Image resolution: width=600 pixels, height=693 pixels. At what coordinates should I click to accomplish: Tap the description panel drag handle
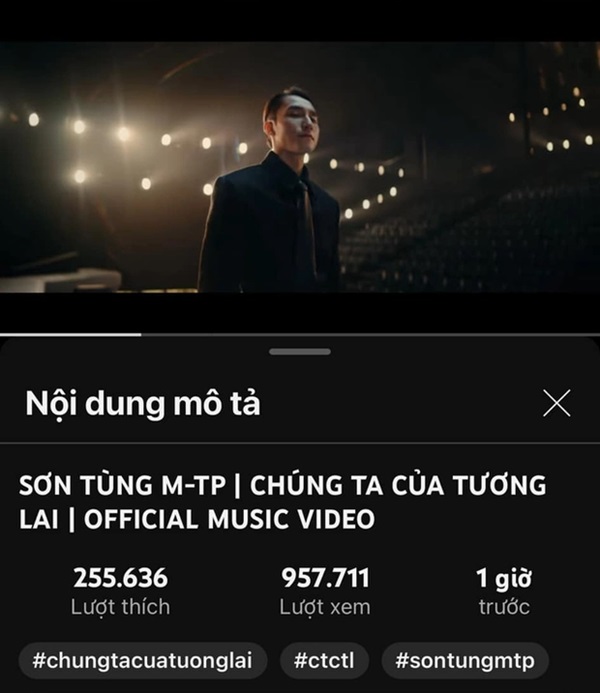click(x=300, y=352)
